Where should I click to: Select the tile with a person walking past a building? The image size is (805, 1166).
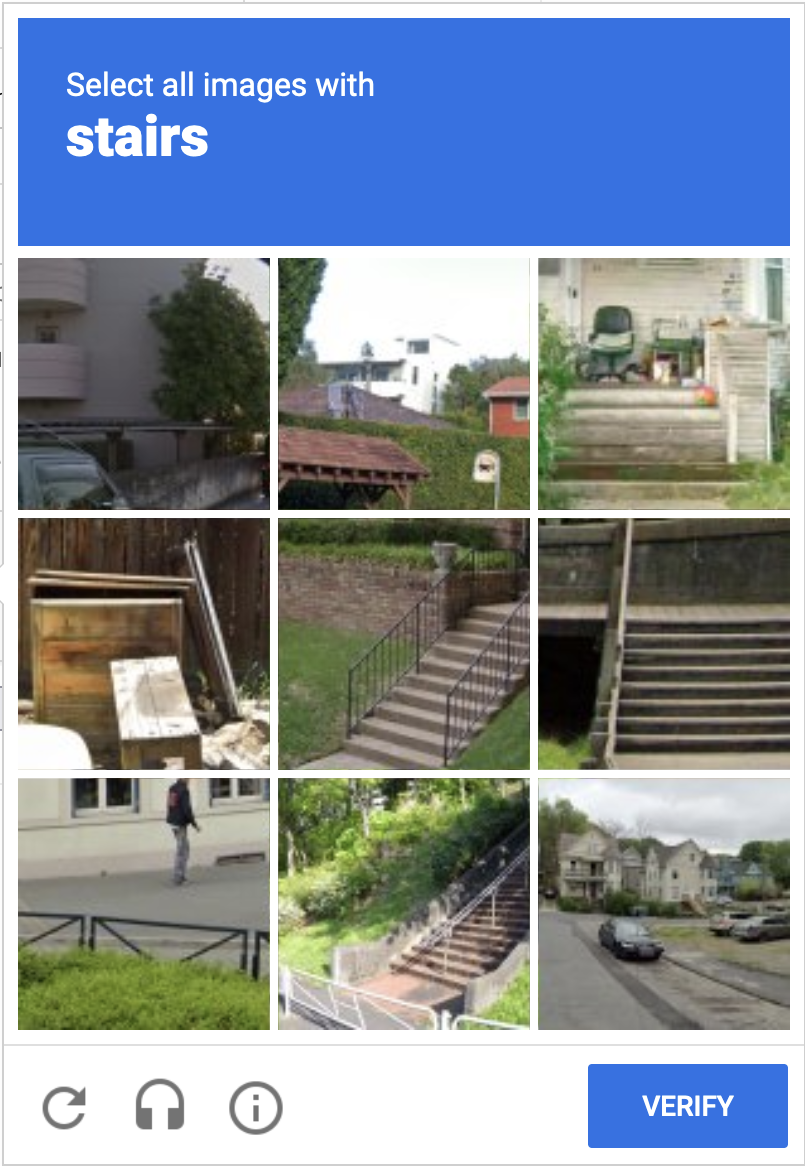[144, 904]
